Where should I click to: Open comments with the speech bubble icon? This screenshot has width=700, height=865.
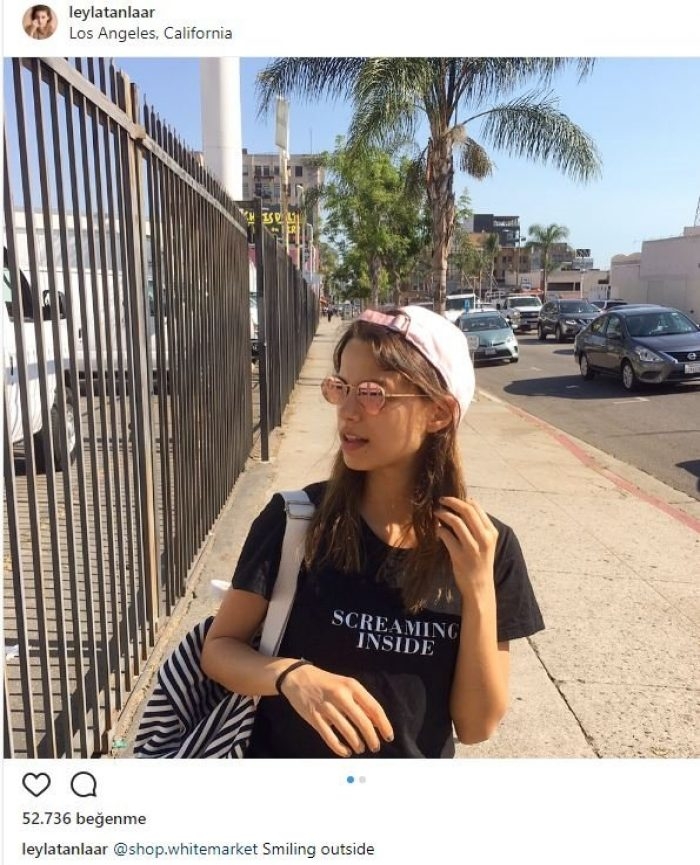point(84,784)
